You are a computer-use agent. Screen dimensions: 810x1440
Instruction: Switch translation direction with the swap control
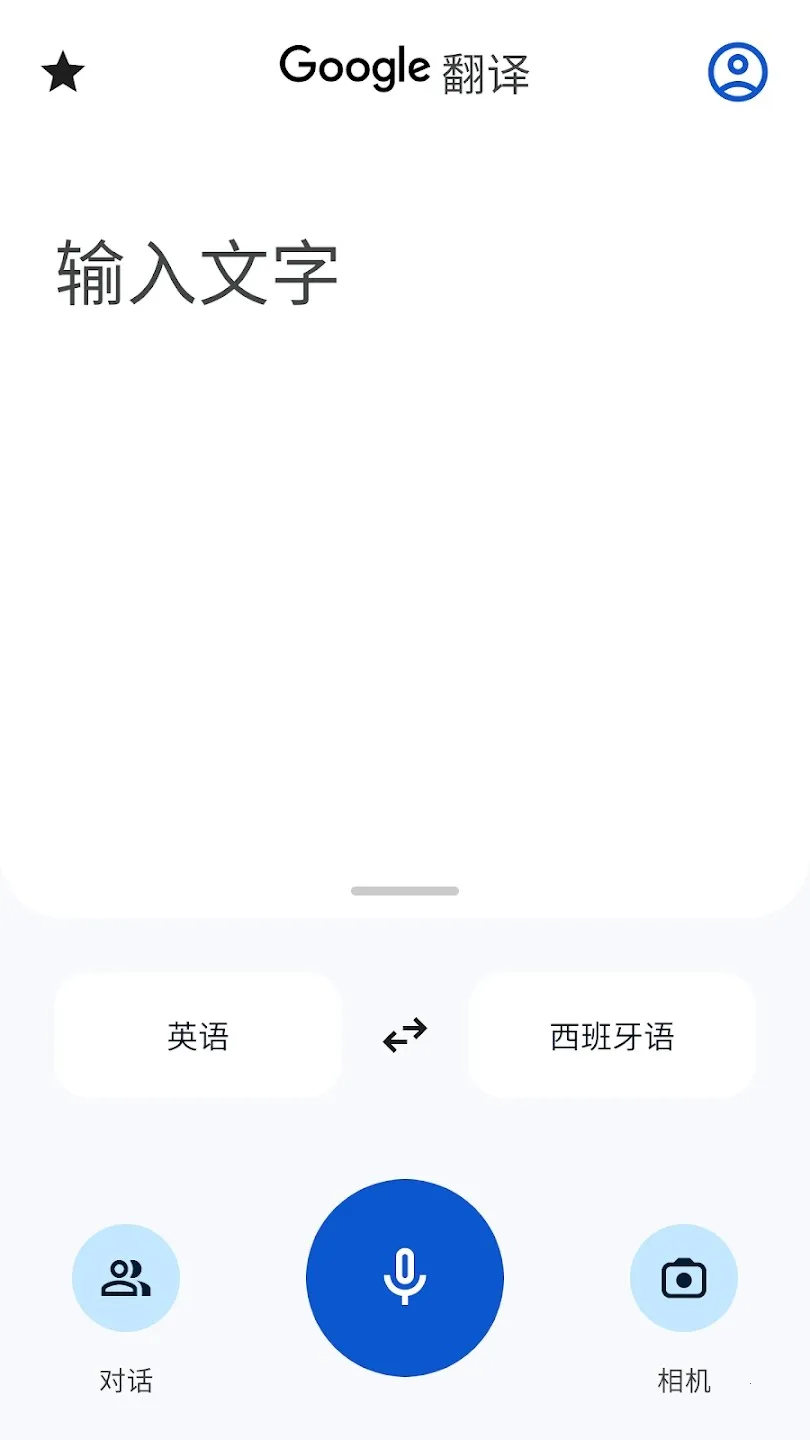pos(404,1035)
